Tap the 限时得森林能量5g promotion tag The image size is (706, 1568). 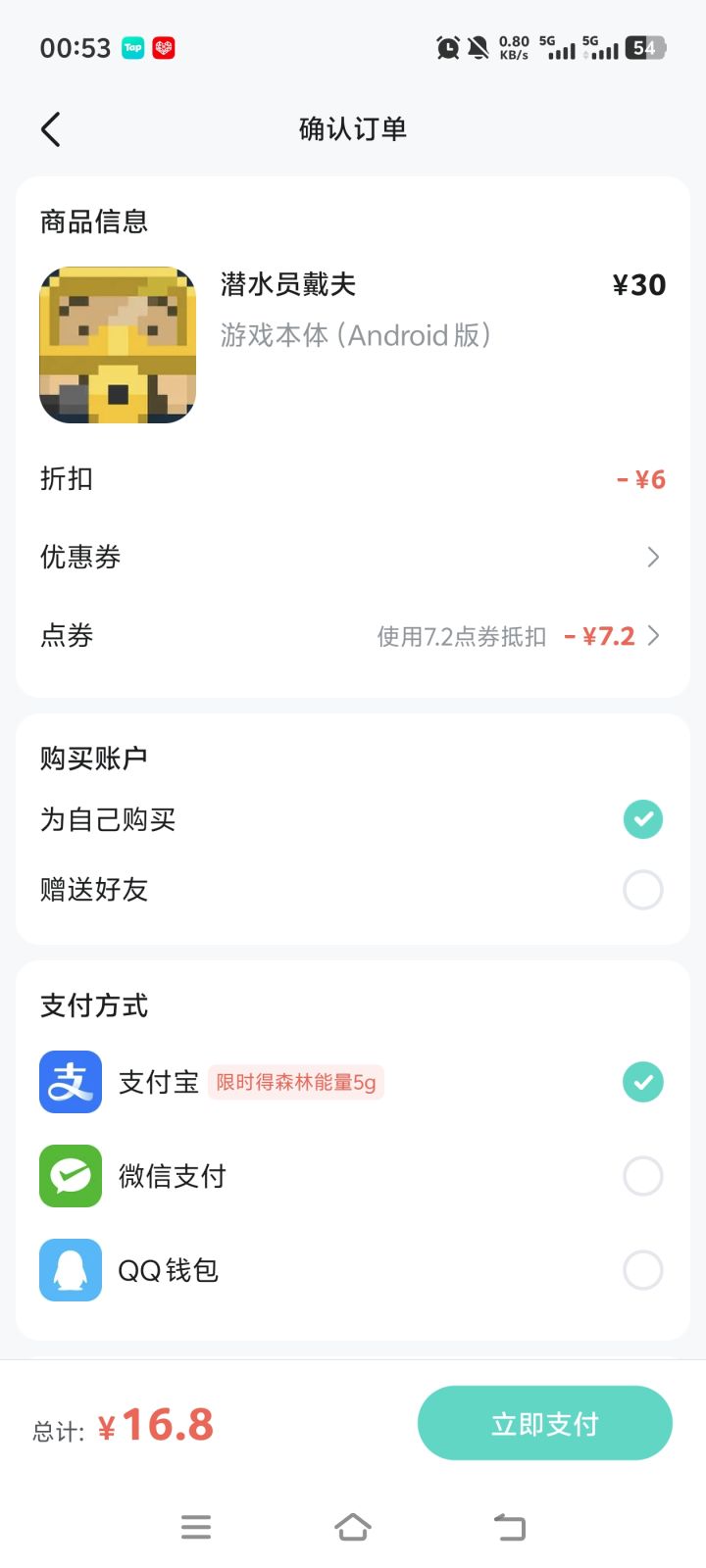pos(295,1083)
